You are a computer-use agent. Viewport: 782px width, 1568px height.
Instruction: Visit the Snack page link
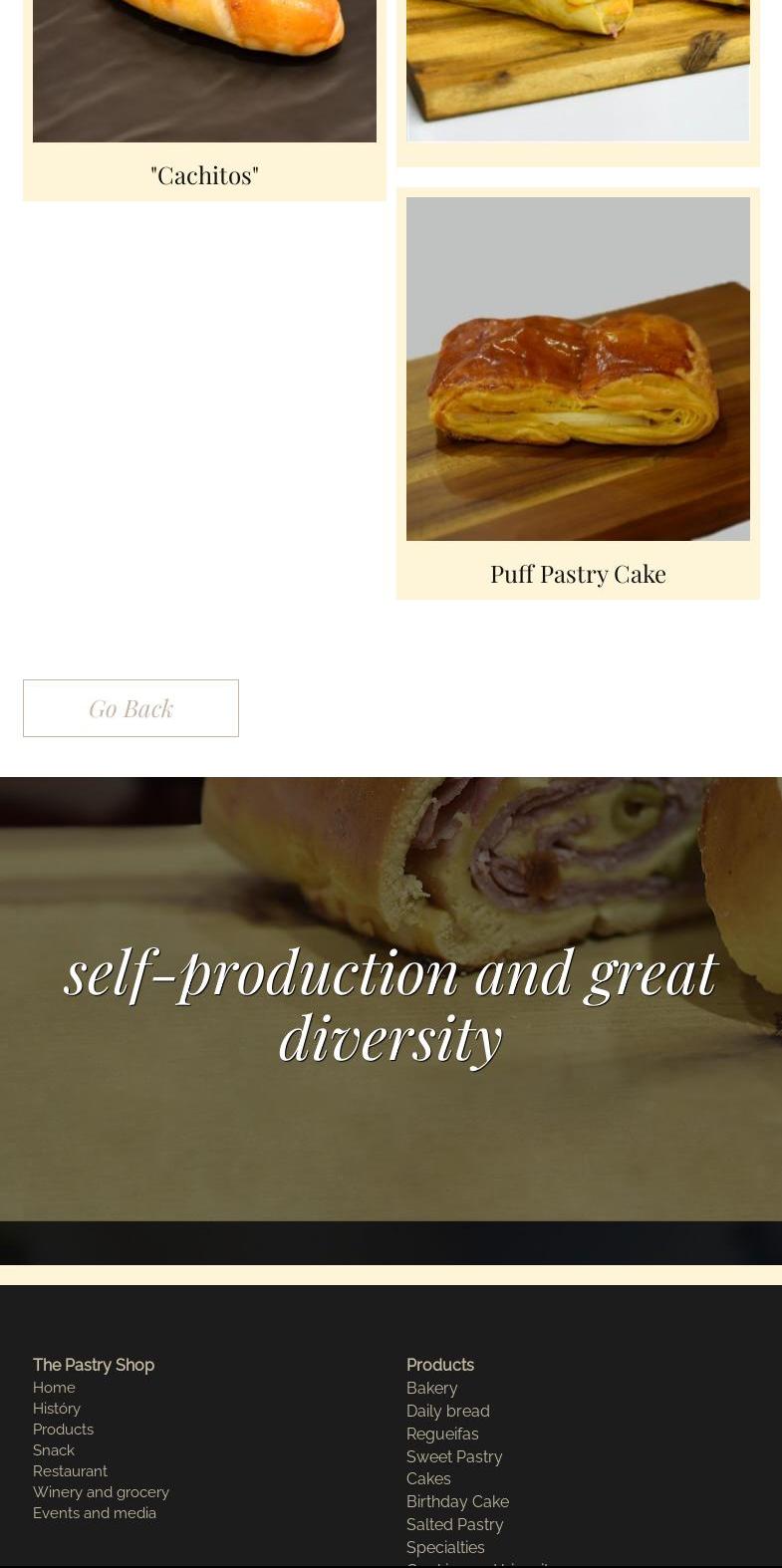54,1450
